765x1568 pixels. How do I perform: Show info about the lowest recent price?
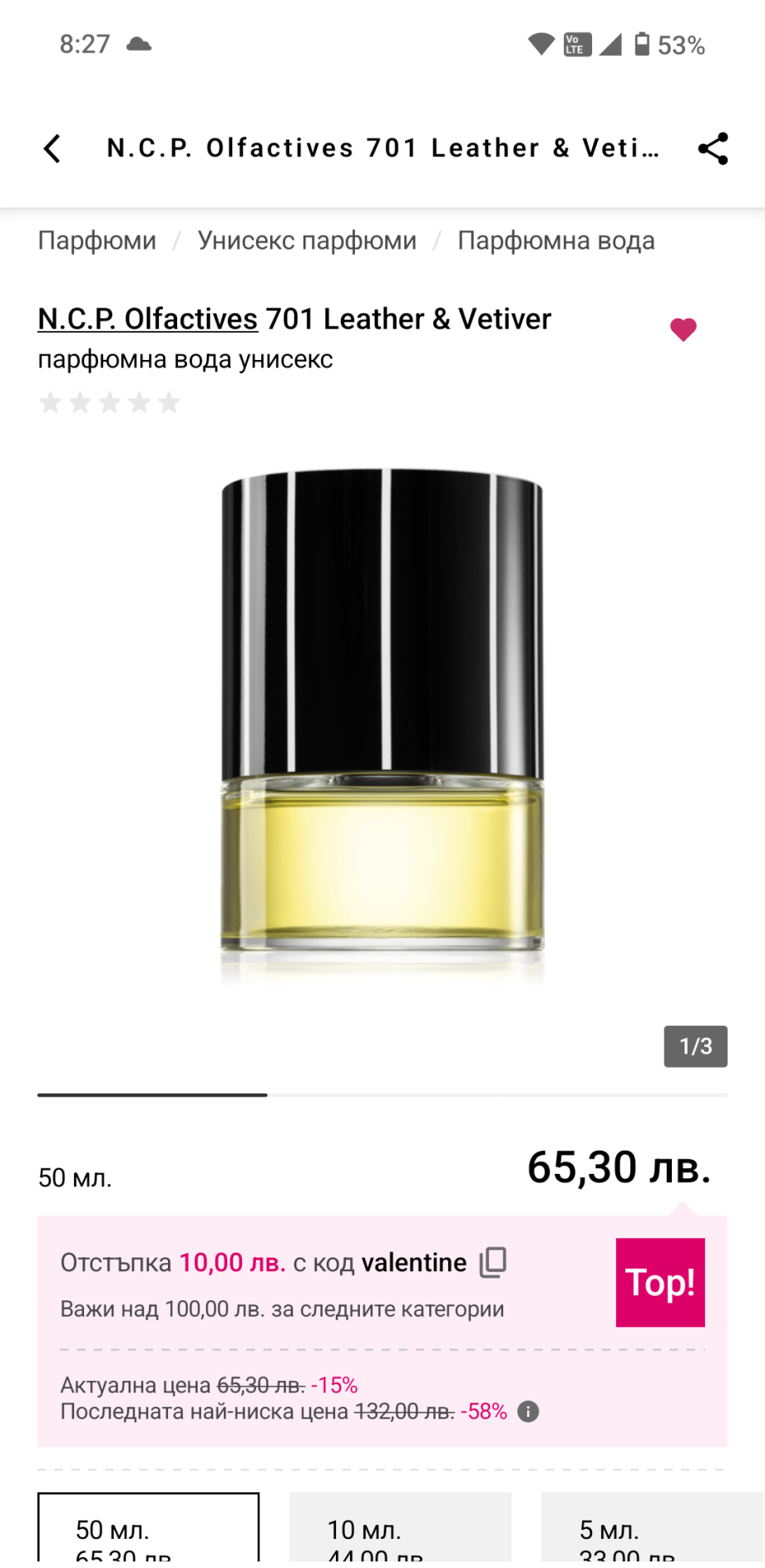pos(528,1411)
